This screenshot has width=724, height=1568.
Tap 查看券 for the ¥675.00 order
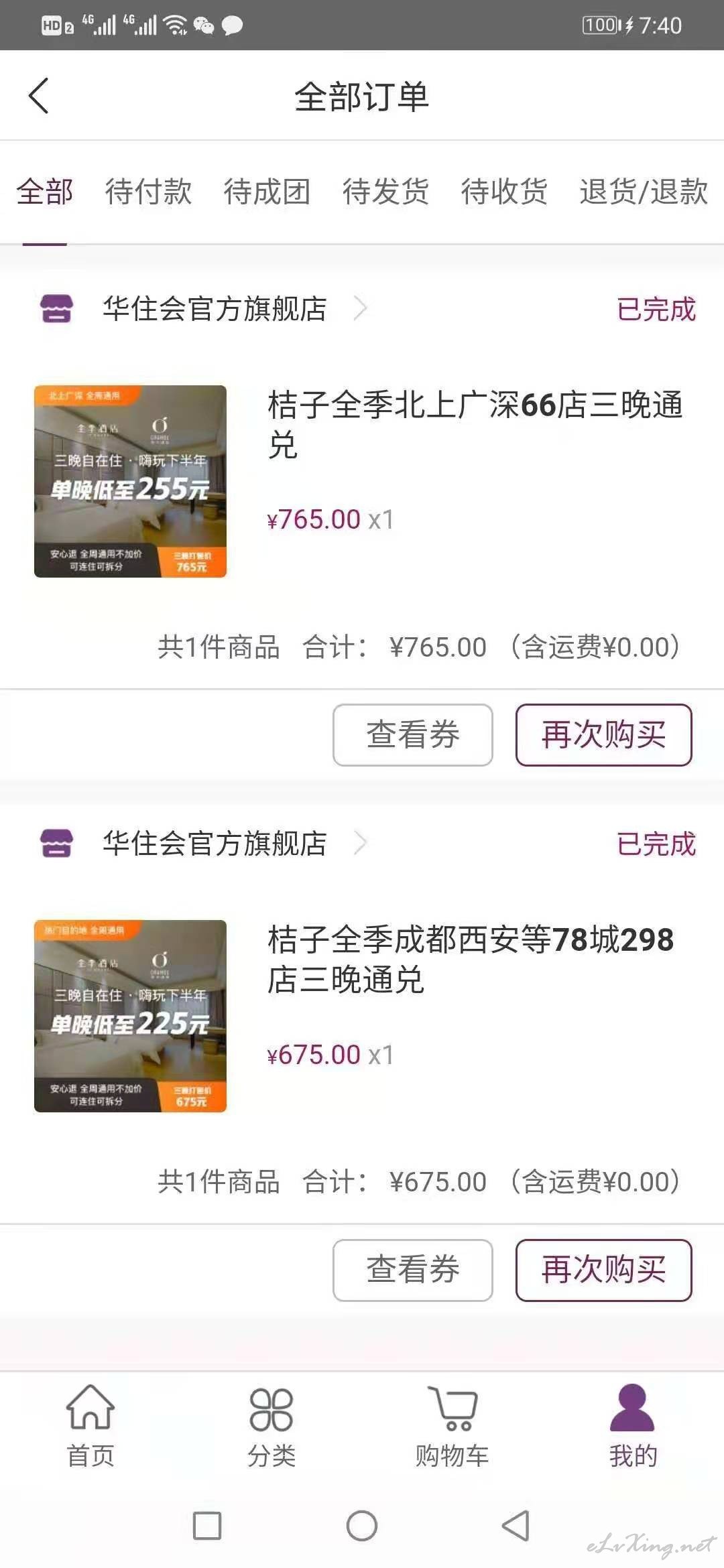pyautogui.click(x=413, y=1270)
